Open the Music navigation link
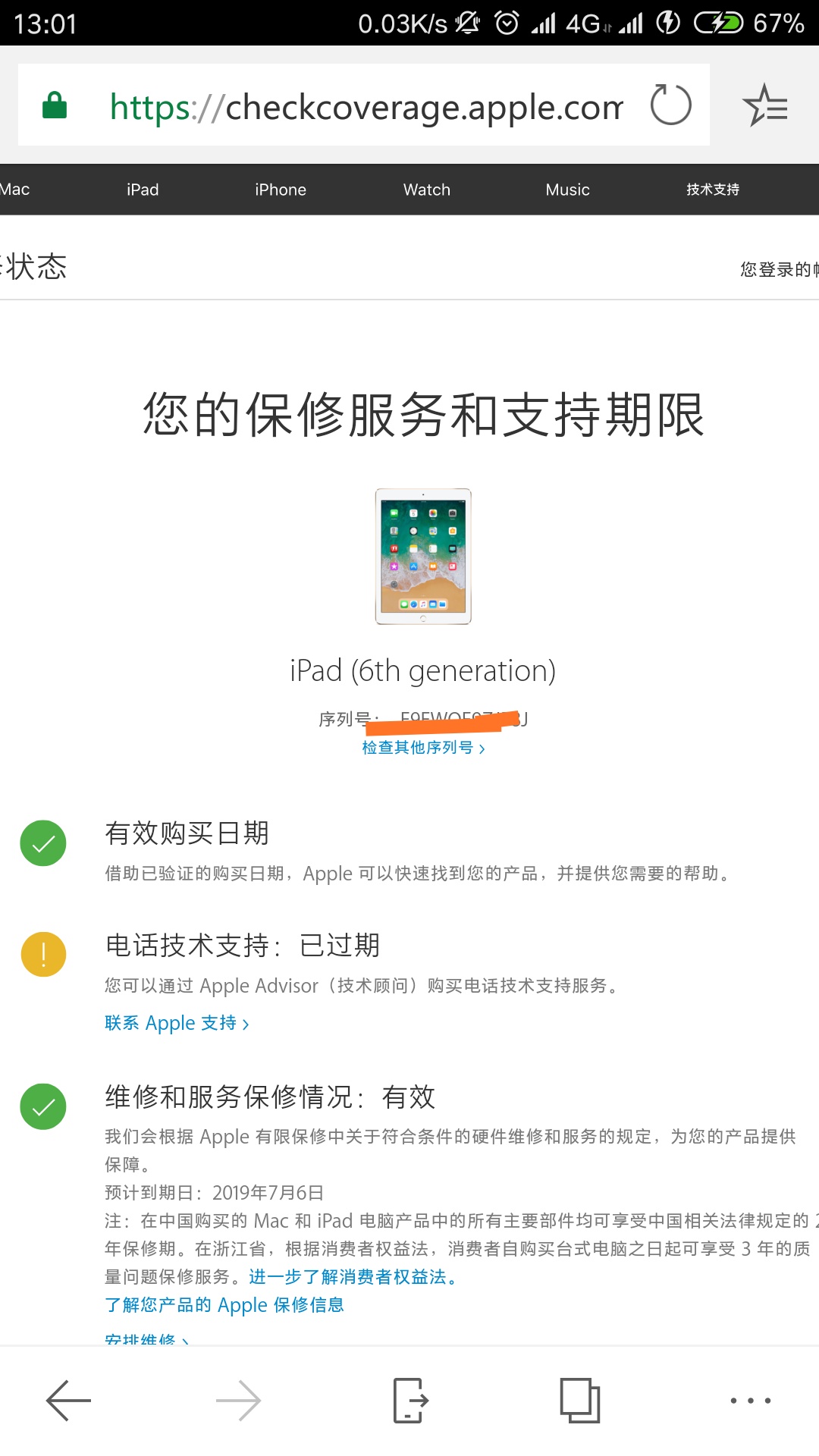Viewport: 819px width, 1456px height. click(567, 190)
